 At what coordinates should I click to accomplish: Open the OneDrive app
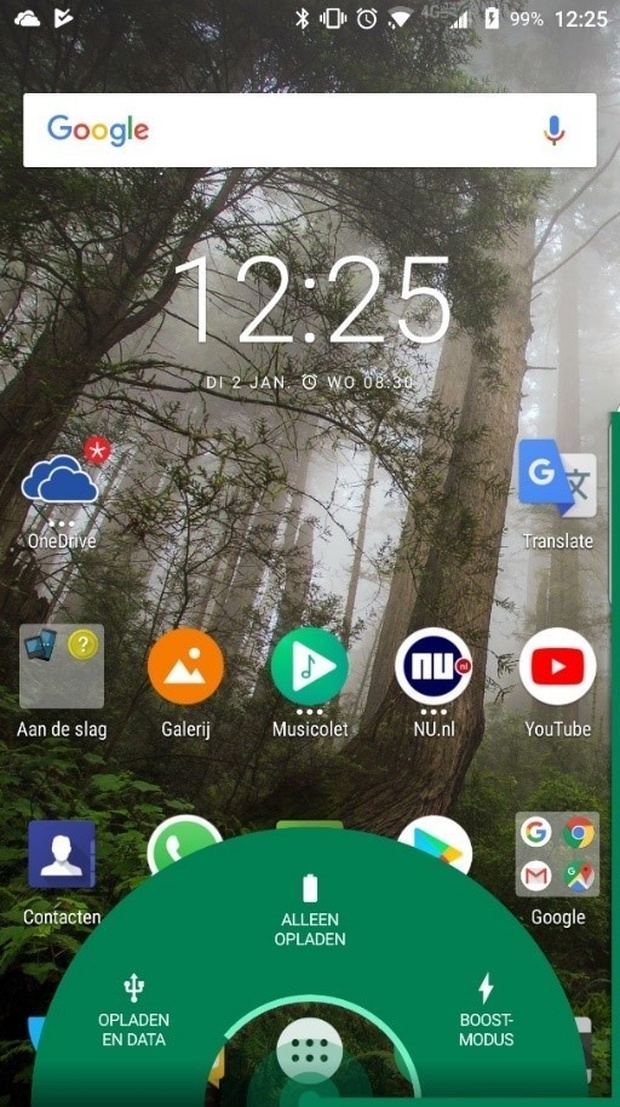tap(61, 484)
